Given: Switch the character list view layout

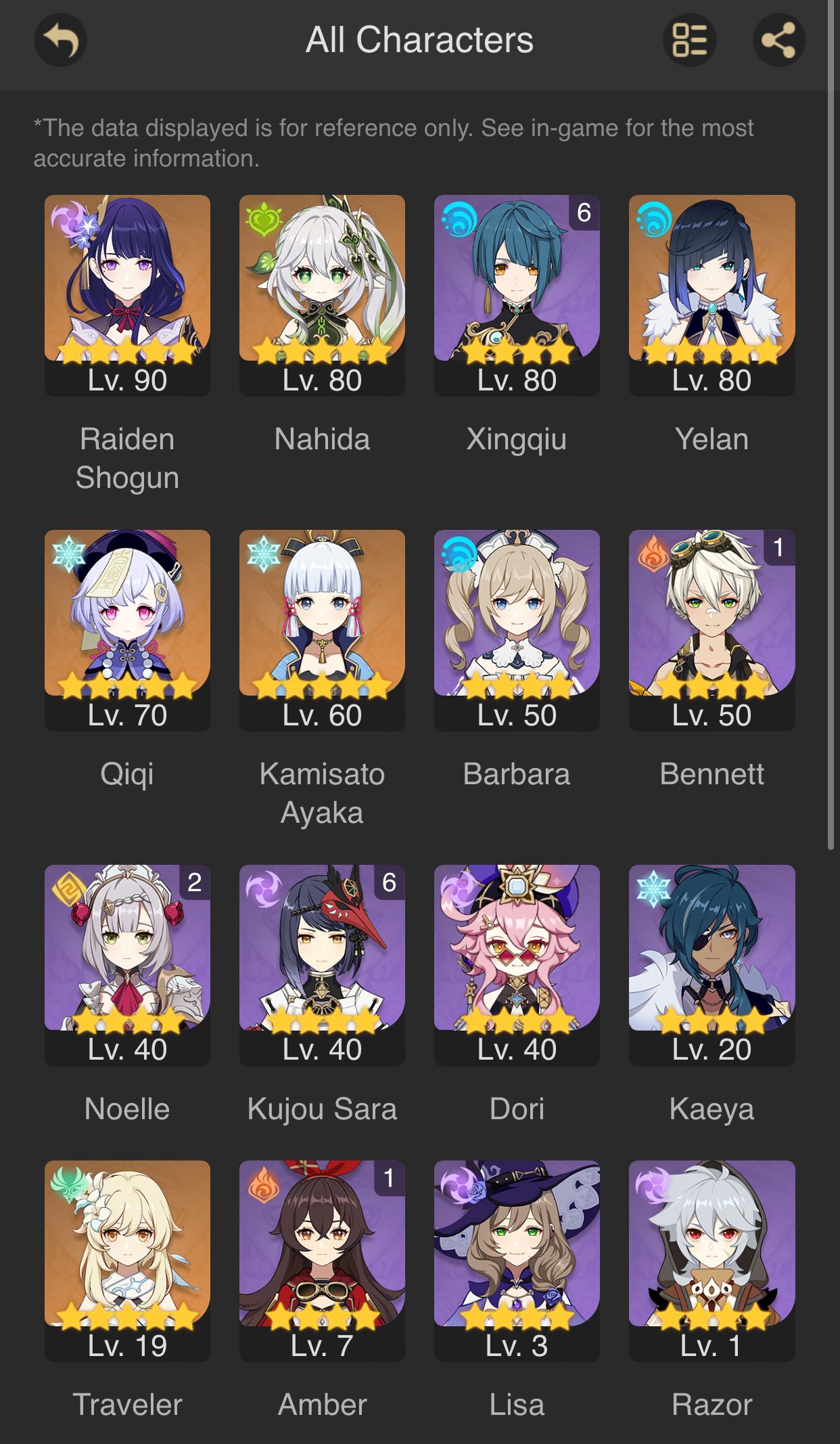Looking at the screenshot, I should [689, 41].
